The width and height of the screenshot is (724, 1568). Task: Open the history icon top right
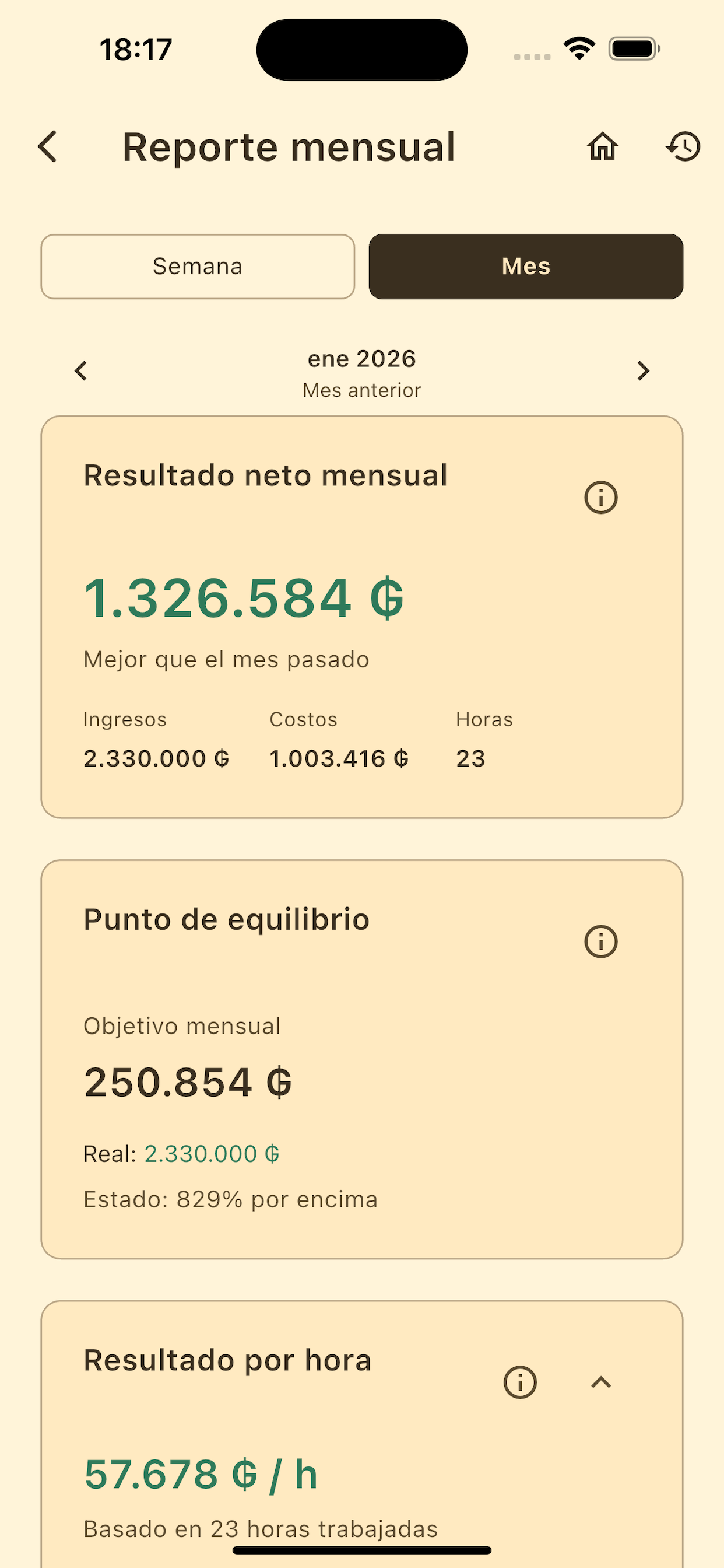(x=684, y=146)
